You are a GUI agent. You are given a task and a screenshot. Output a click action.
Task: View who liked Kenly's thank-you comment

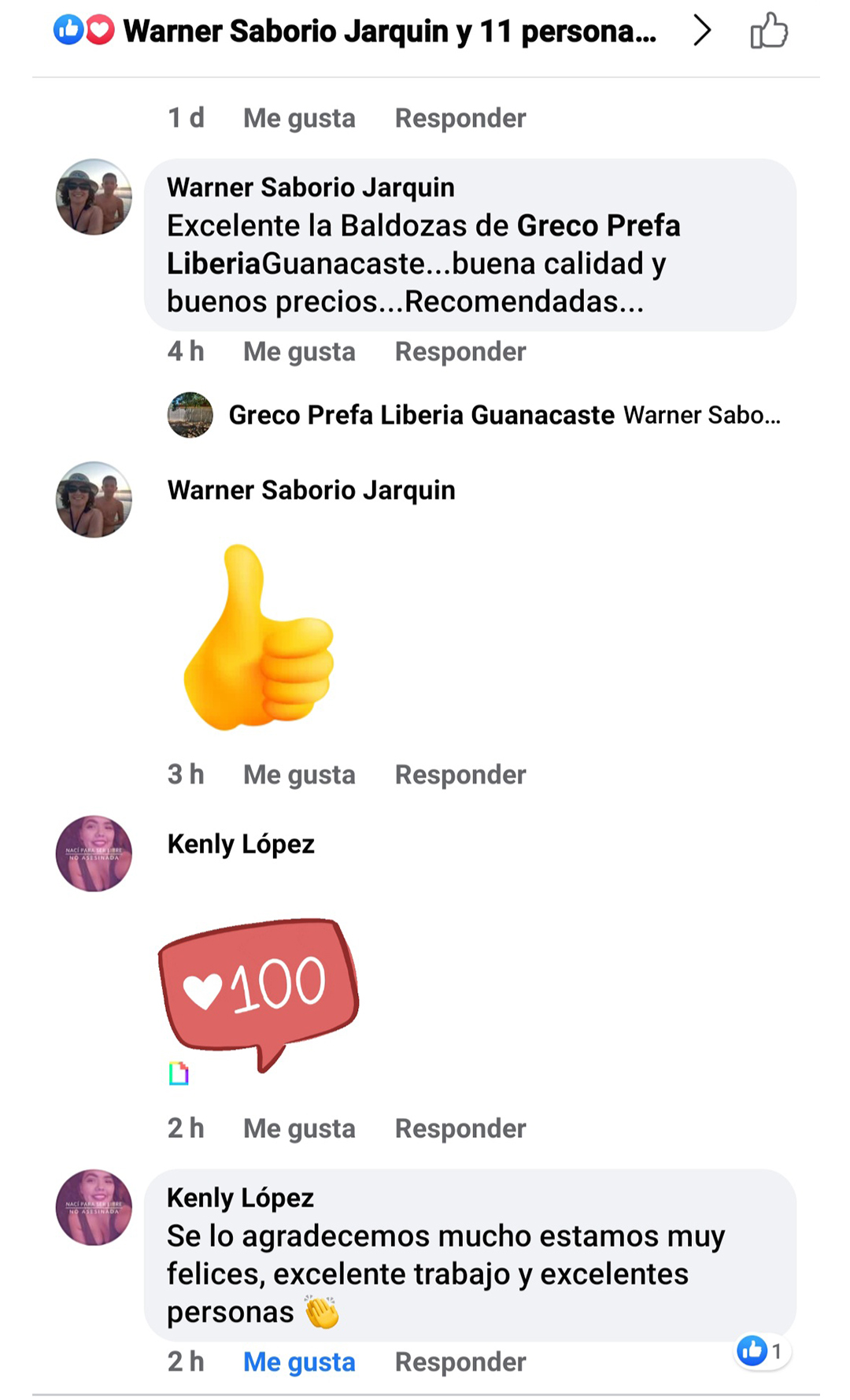pos(762,1351)
